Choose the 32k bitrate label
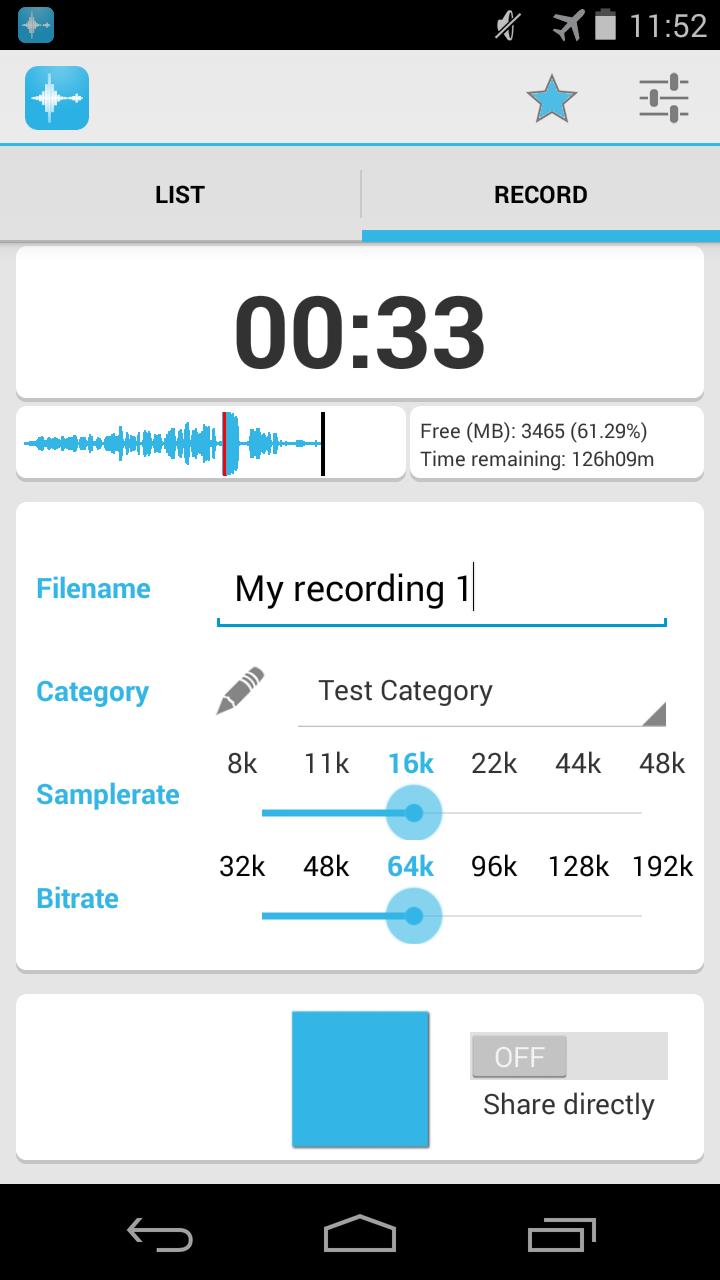Image resolution: width=720 pixels, height=1280 pixels. (x=241, y=866)
